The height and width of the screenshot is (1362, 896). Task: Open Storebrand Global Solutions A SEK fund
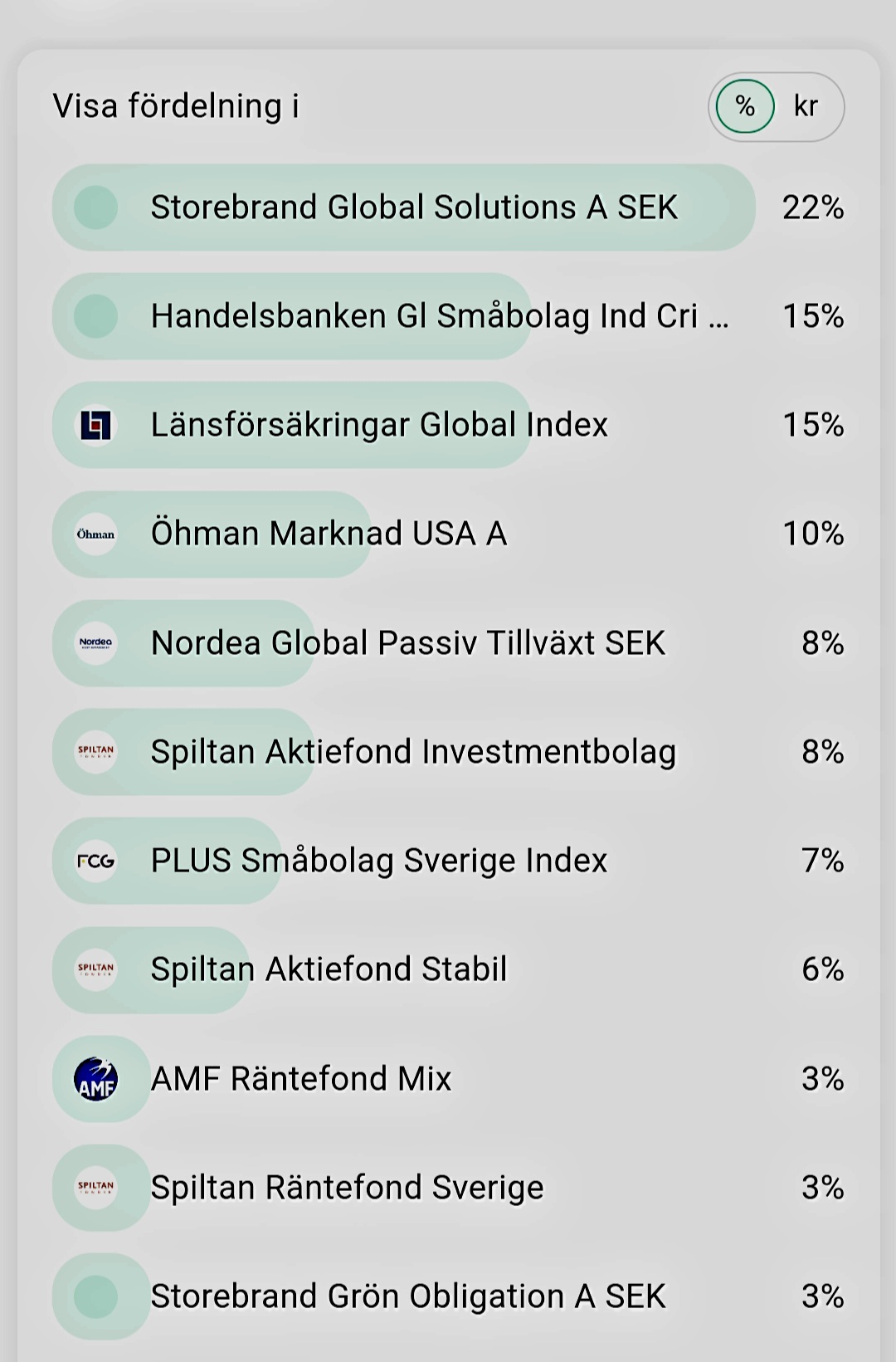(x=413, y=207)
